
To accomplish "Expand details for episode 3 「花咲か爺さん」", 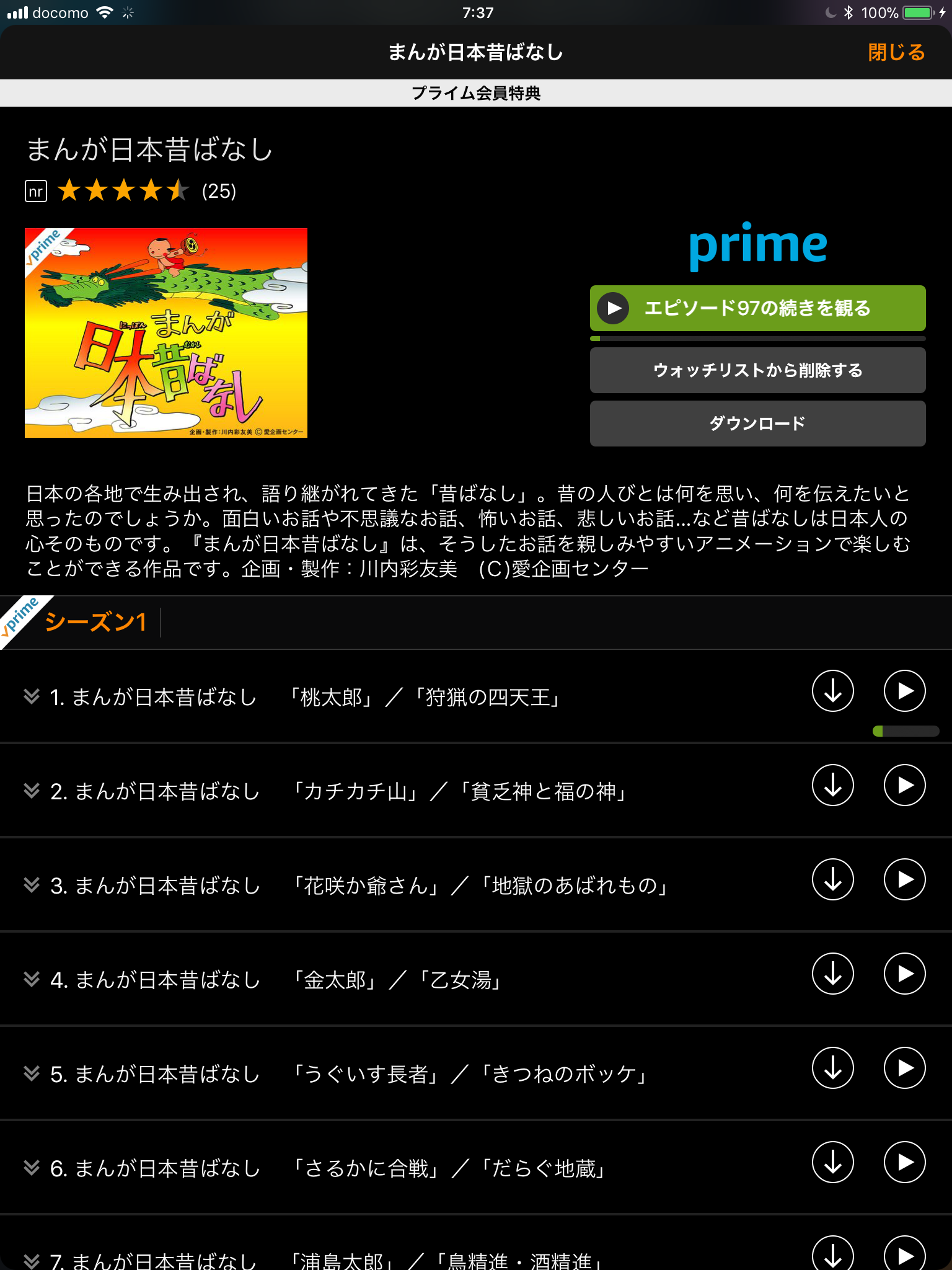I will 32,885.
